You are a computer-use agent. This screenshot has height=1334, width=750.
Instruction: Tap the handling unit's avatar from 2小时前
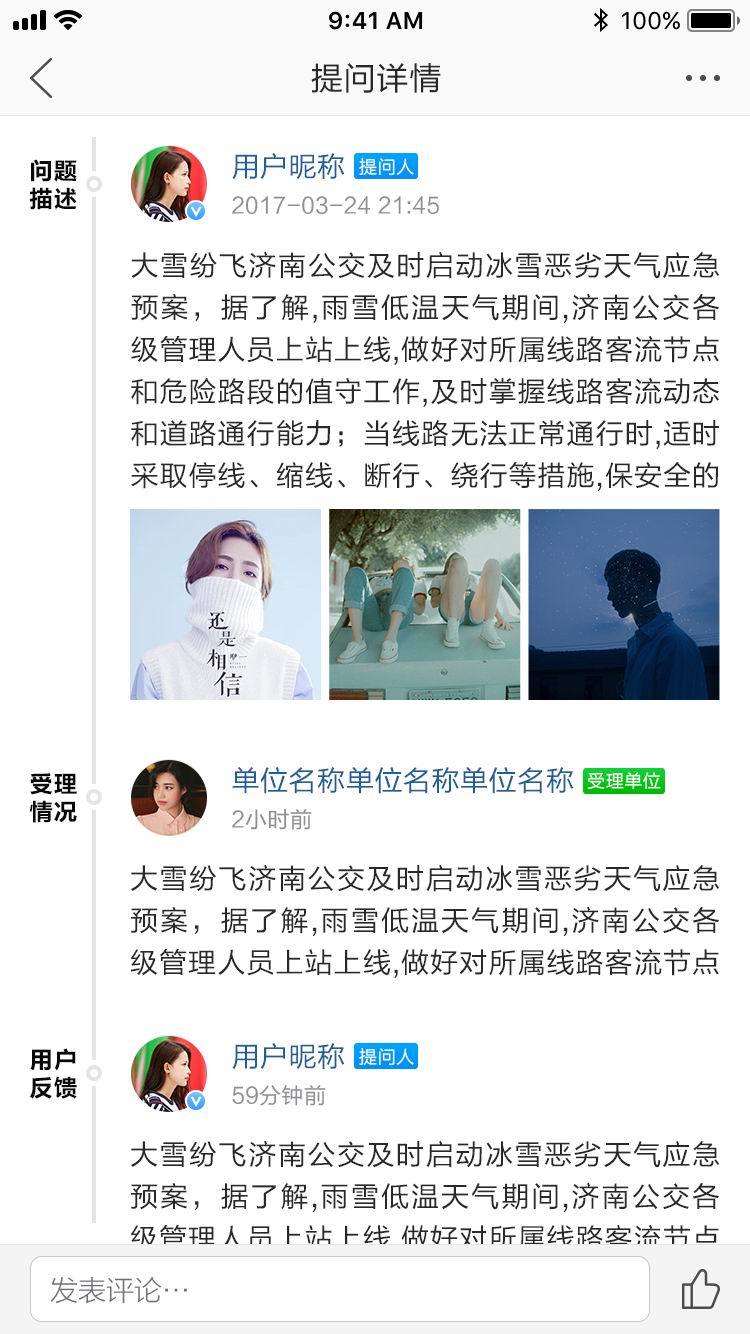[x=168, y=797]
